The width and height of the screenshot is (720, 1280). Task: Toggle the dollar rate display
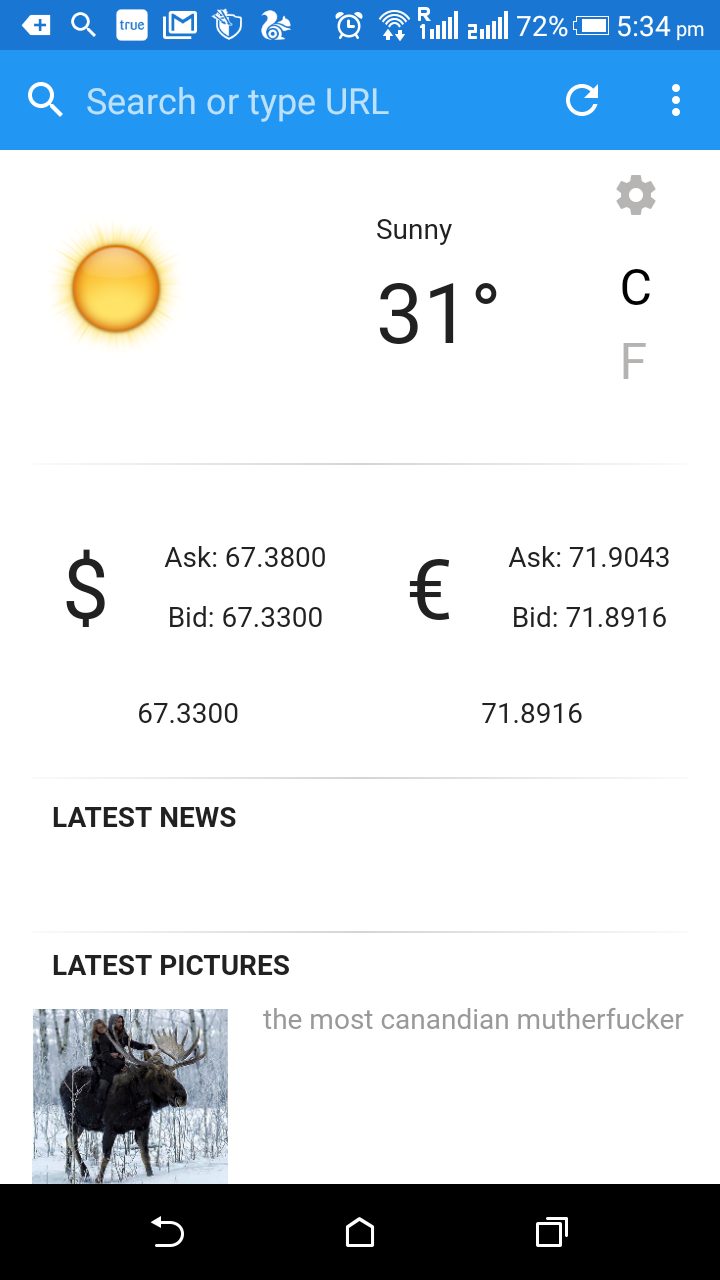pos(188,713)
